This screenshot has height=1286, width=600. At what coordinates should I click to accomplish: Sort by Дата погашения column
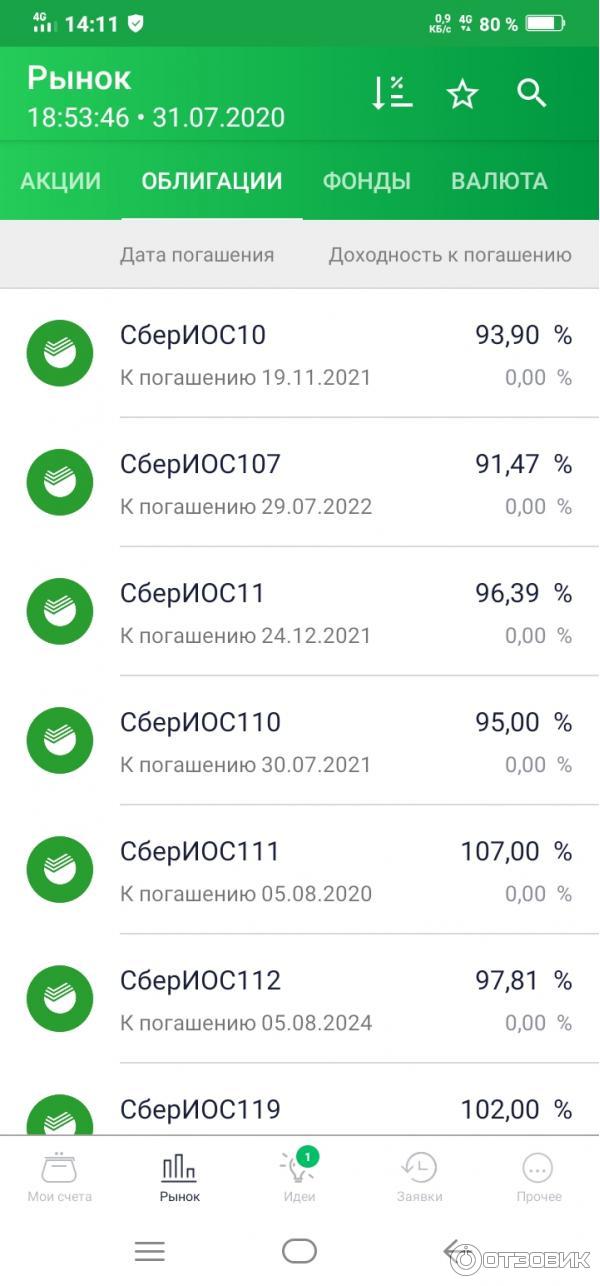pyautogui.click(x=197, y=255)
